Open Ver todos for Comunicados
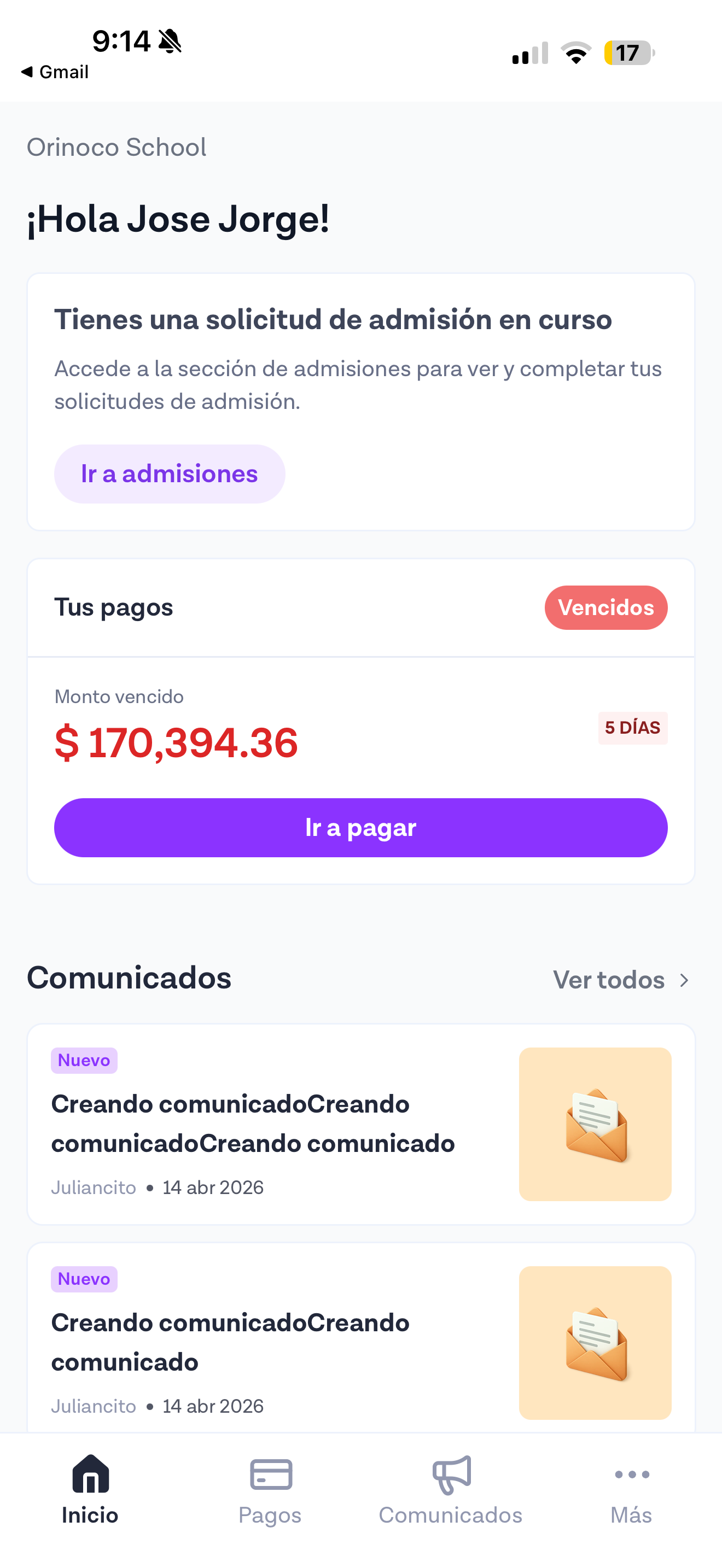 coord(620,980)
